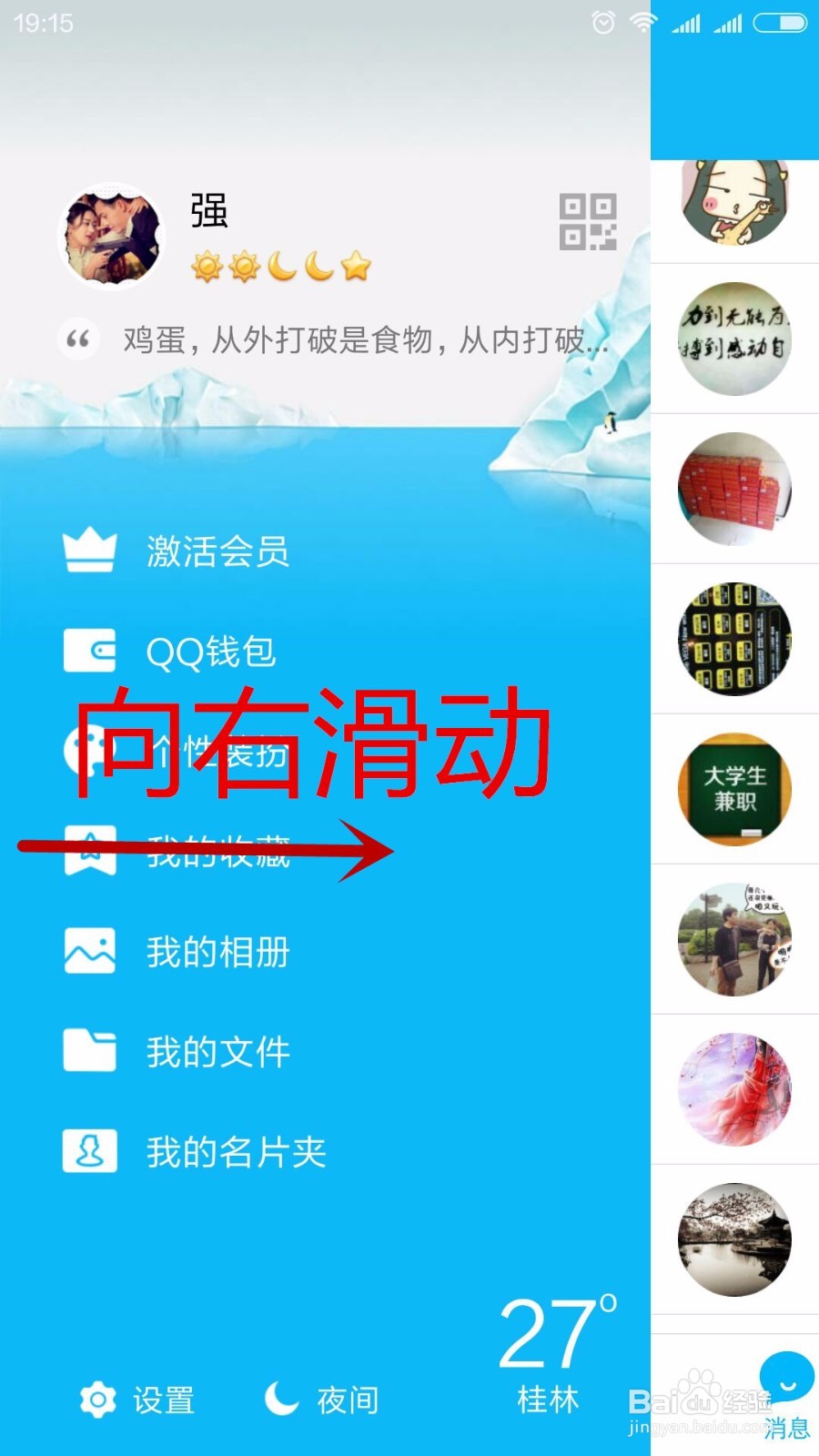The width and height of the screenshot is (819, 1456).
Task: Open the QQ钱包 menu entry
Action: click(211, 652)
